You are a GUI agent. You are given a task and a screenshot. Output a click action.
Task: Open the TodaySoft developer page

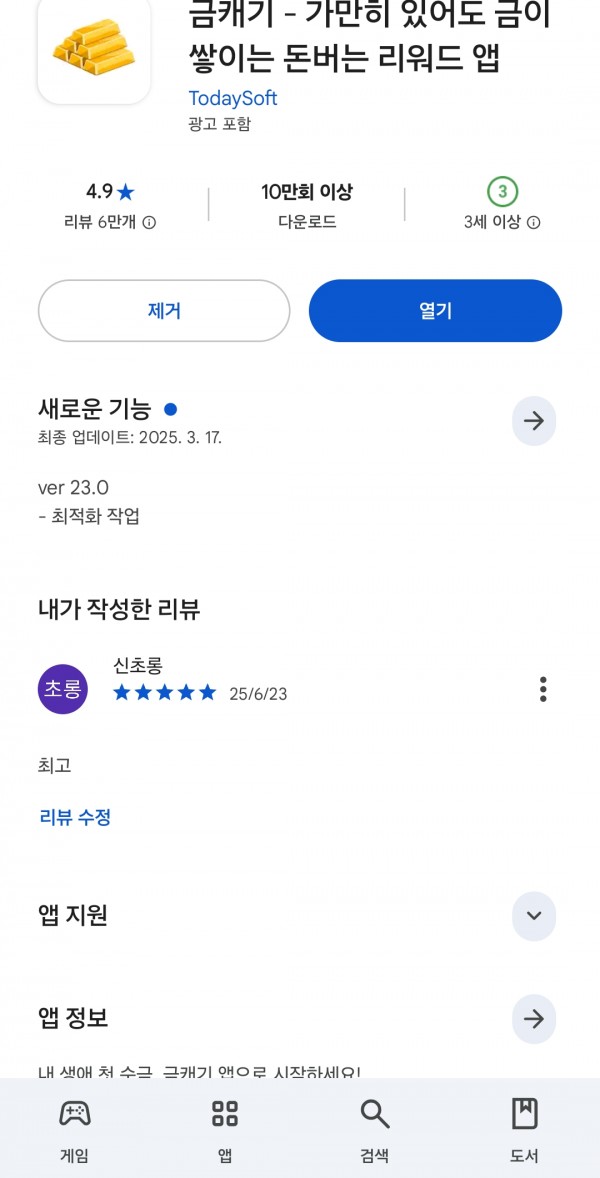coord(233,98)
